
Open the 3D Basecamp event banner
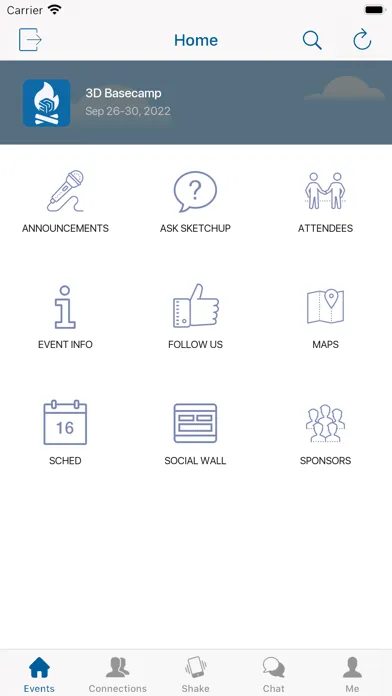(196, 103)
